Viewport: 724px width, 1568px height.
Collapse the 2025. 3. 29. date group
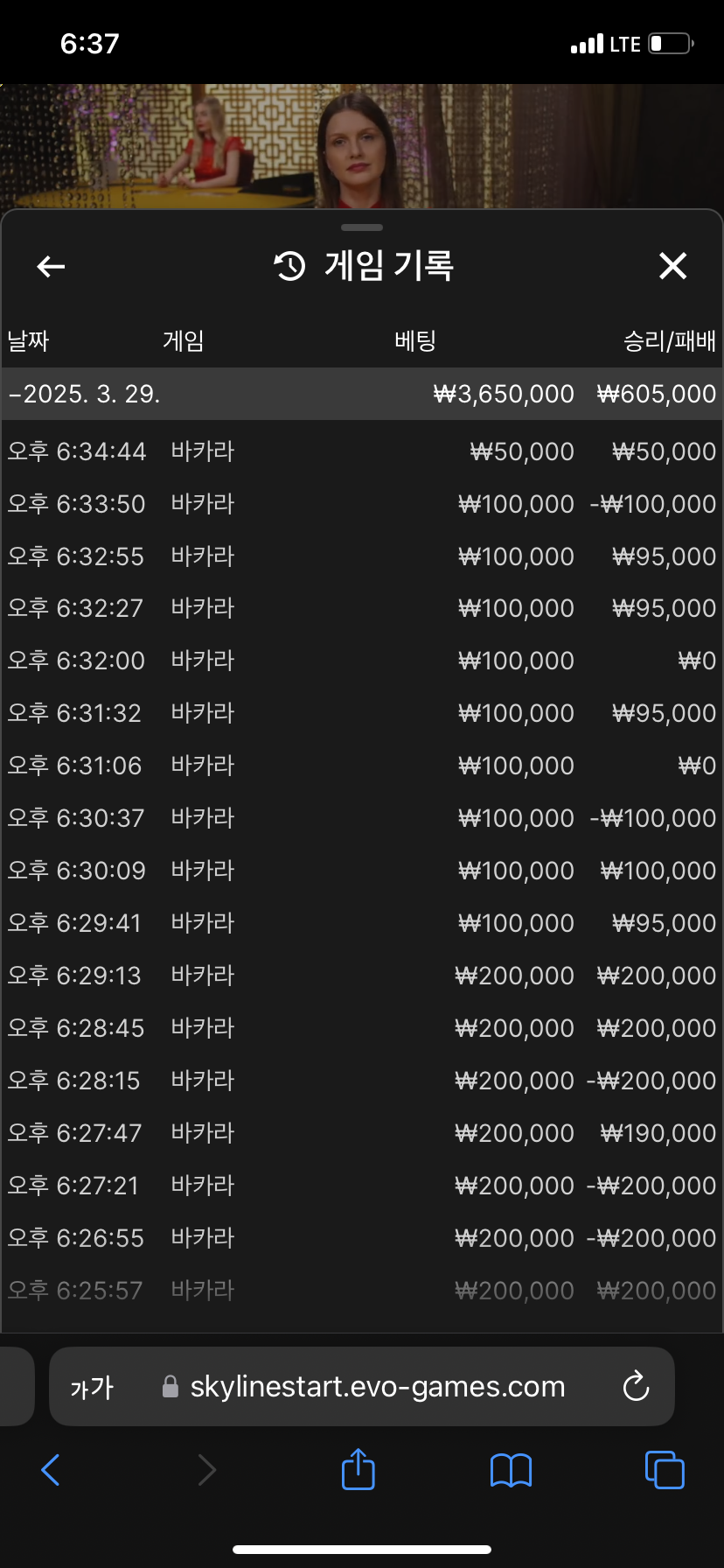[x=84, y=394]
